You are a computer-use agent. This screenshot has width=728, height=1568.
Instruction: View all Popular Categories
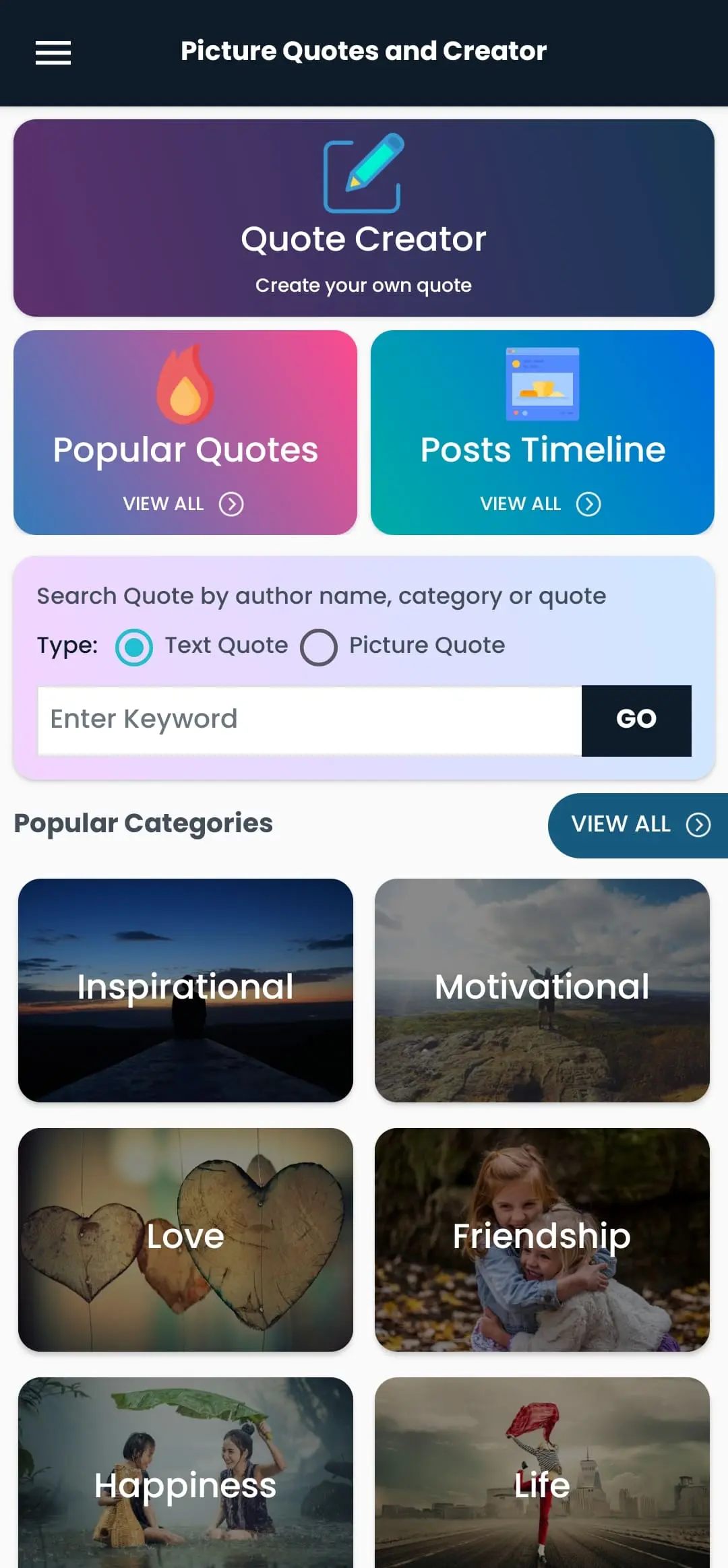pos(638,825)
